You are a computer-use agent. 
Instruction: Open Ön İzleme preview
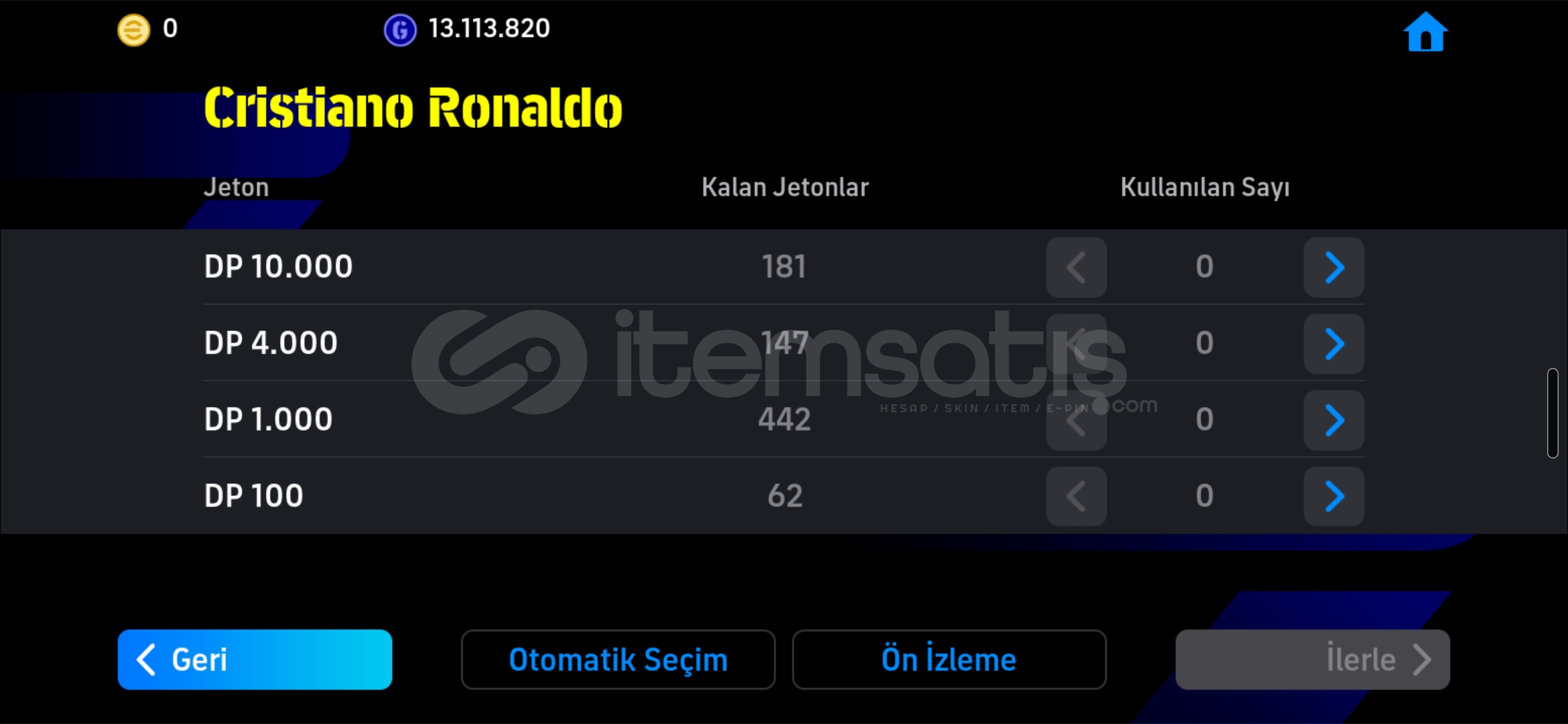pyautogui.click(x=949, y=660)
